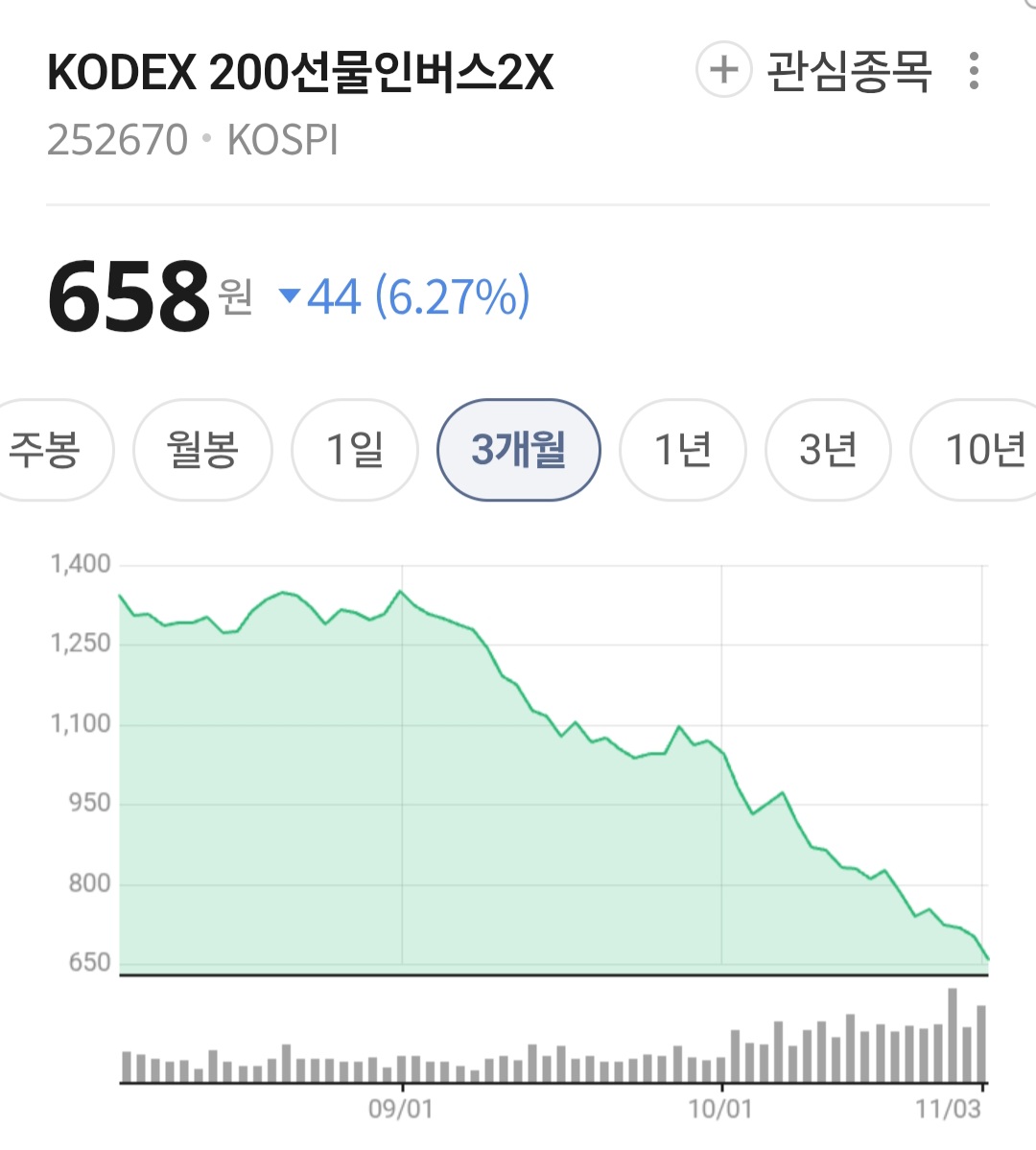Show the 1일 chart
Viewport: 1036px width, 1150px height.
355,450
